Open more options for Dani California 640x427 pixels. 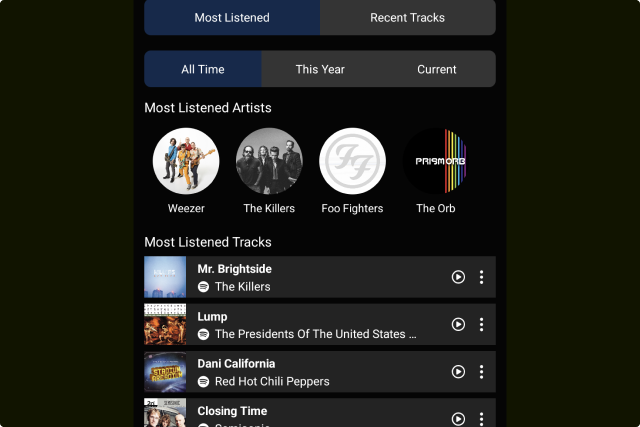click(481, 371)
